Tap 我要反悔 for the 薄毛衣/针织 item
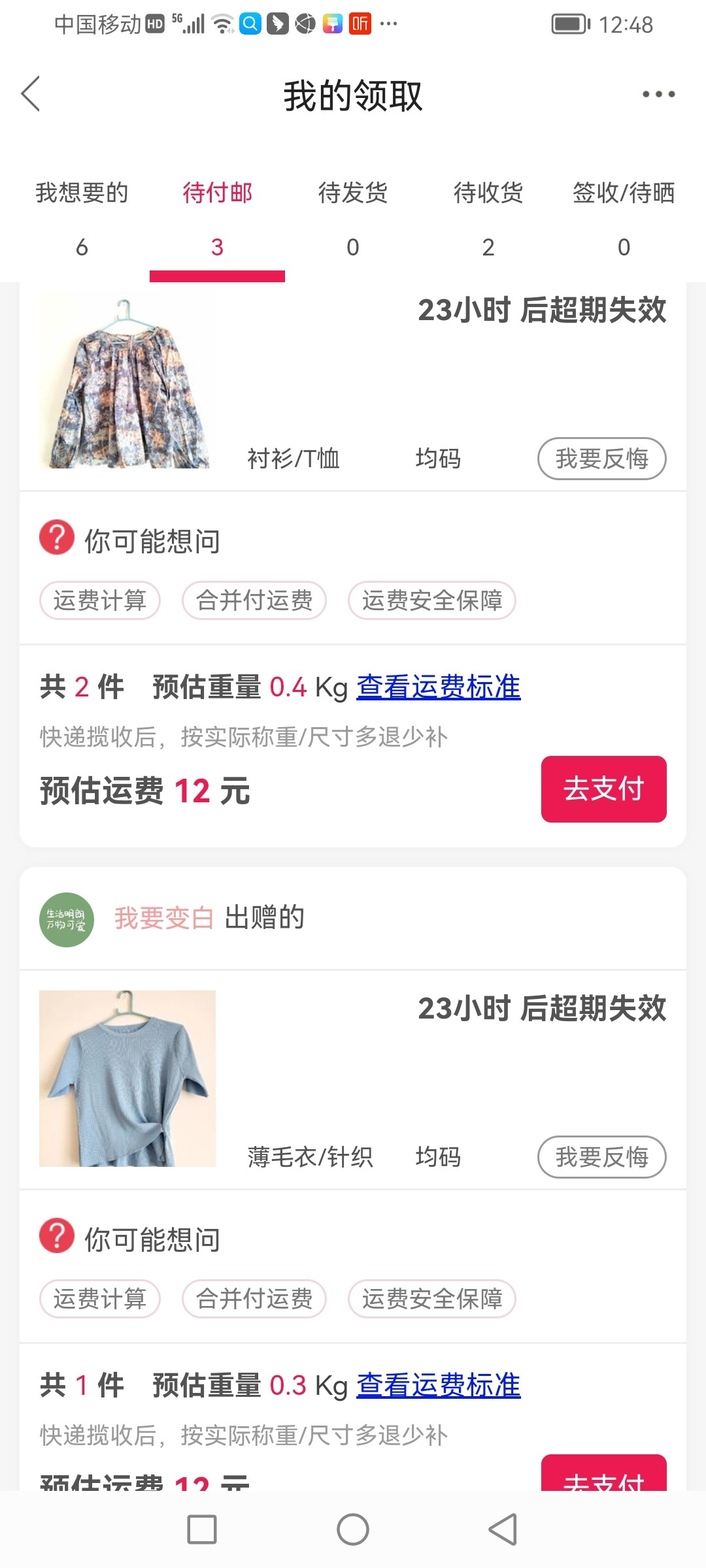Screen dimensions: 706x1568 point(601,1157)
